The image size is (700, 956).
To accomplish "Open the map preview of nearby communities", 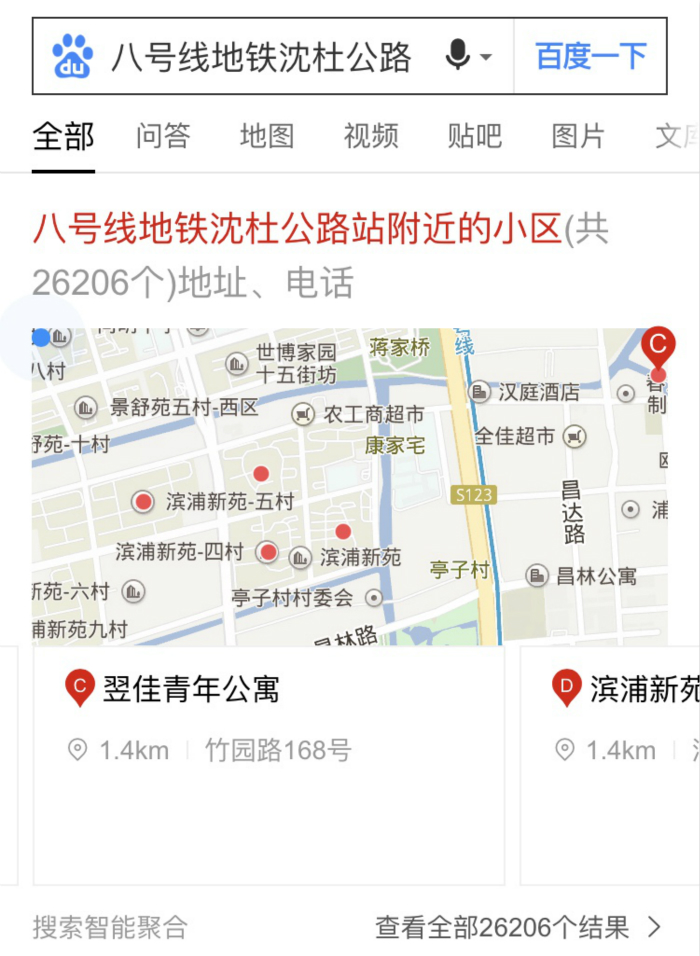I will [x=350, y=486].
